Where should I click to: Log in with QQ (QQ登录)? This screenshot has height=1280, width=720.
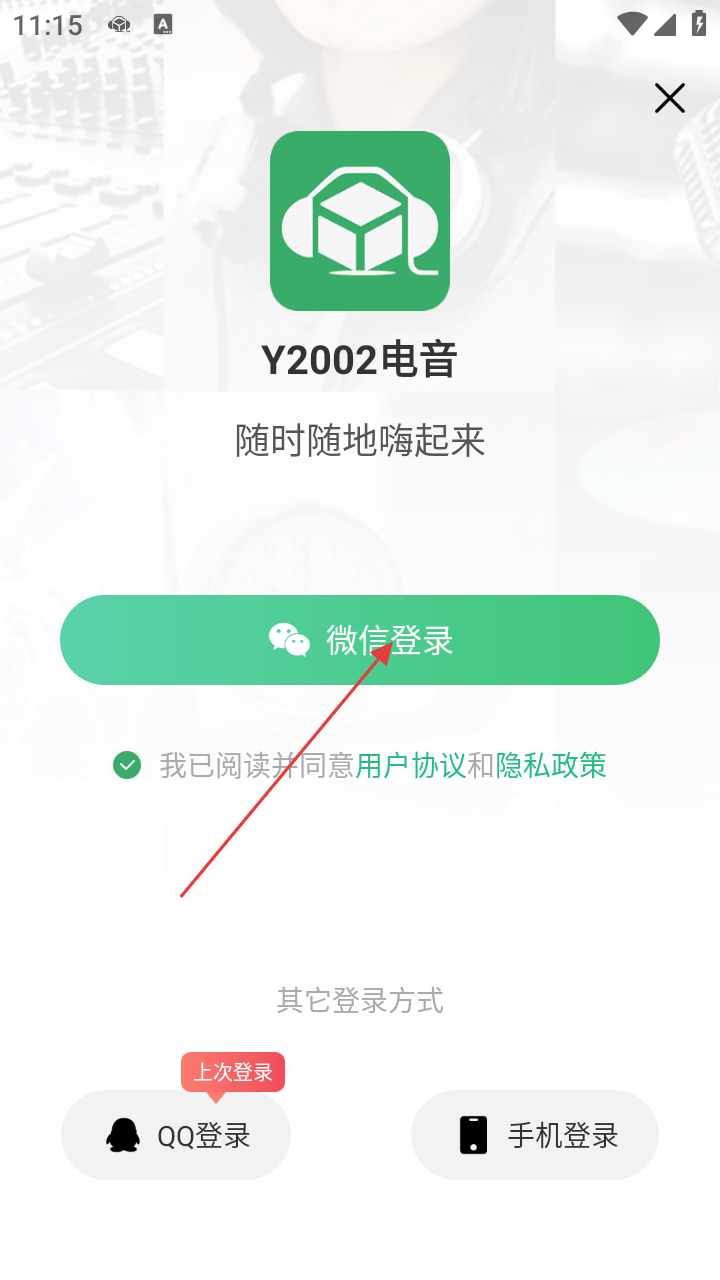176,1135
